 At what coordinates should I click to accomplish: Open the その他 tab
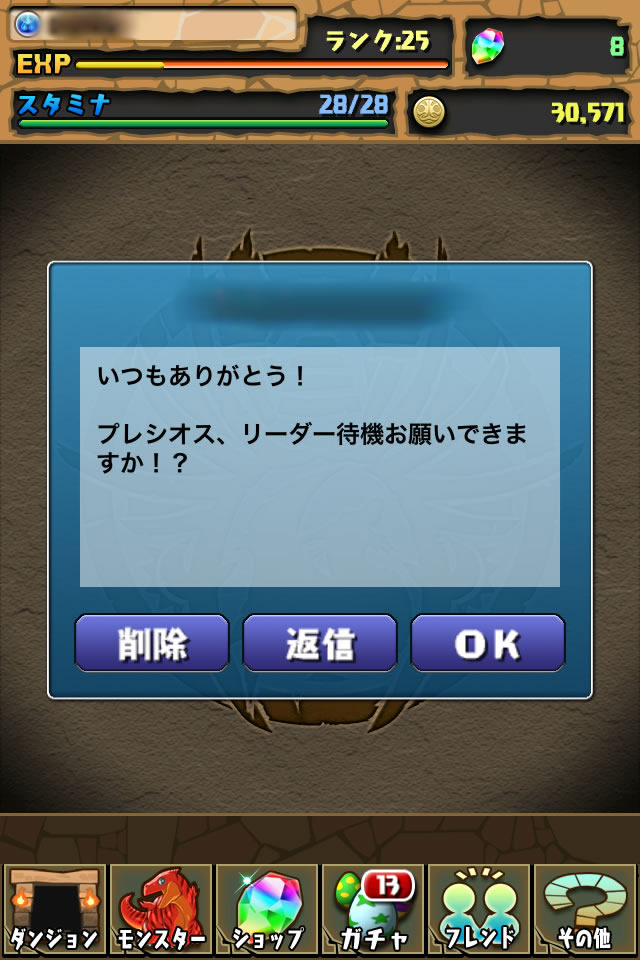[586, 908]
